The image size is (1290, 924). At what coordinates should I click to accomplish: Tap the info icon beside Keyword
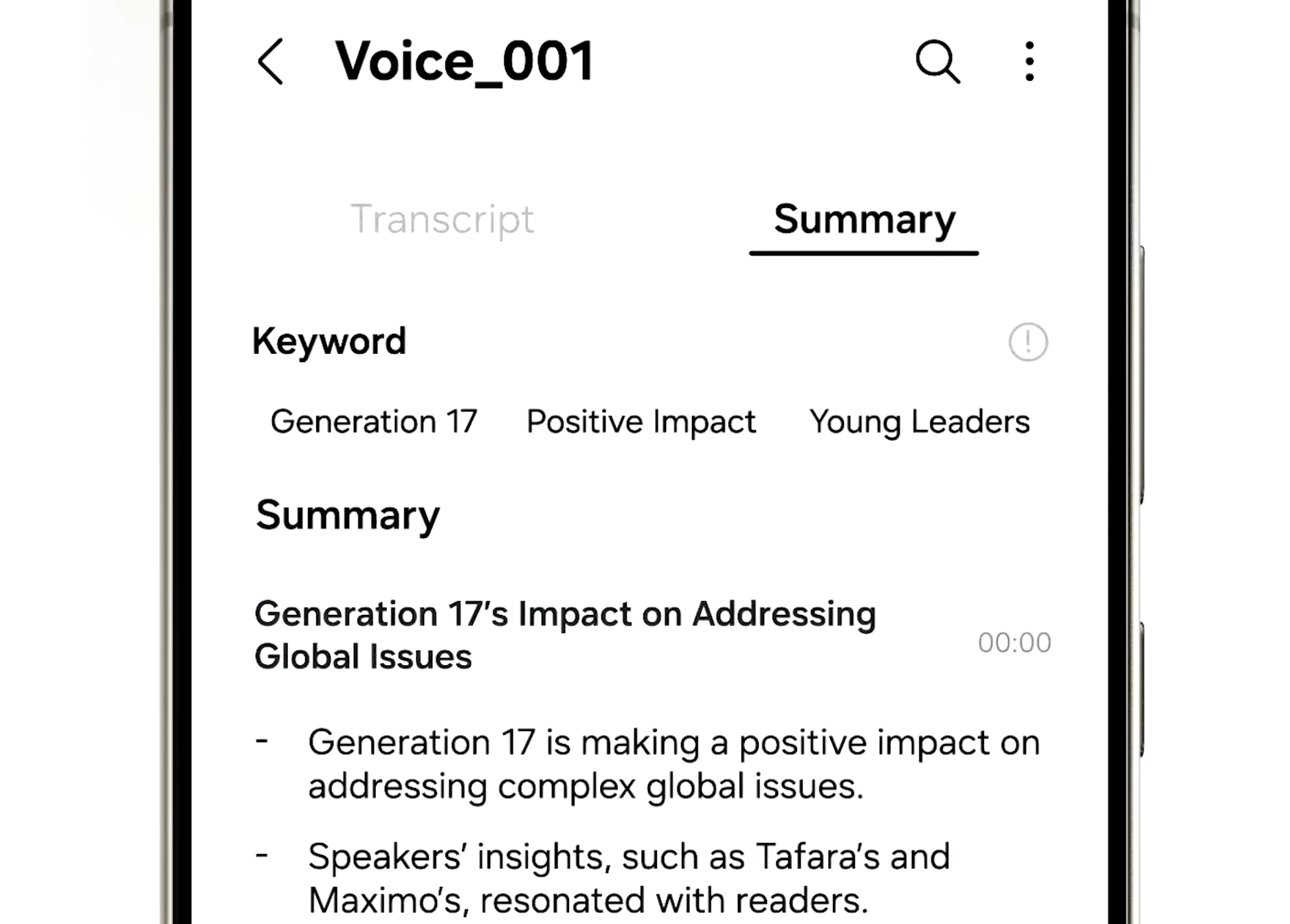point(1027,342)
